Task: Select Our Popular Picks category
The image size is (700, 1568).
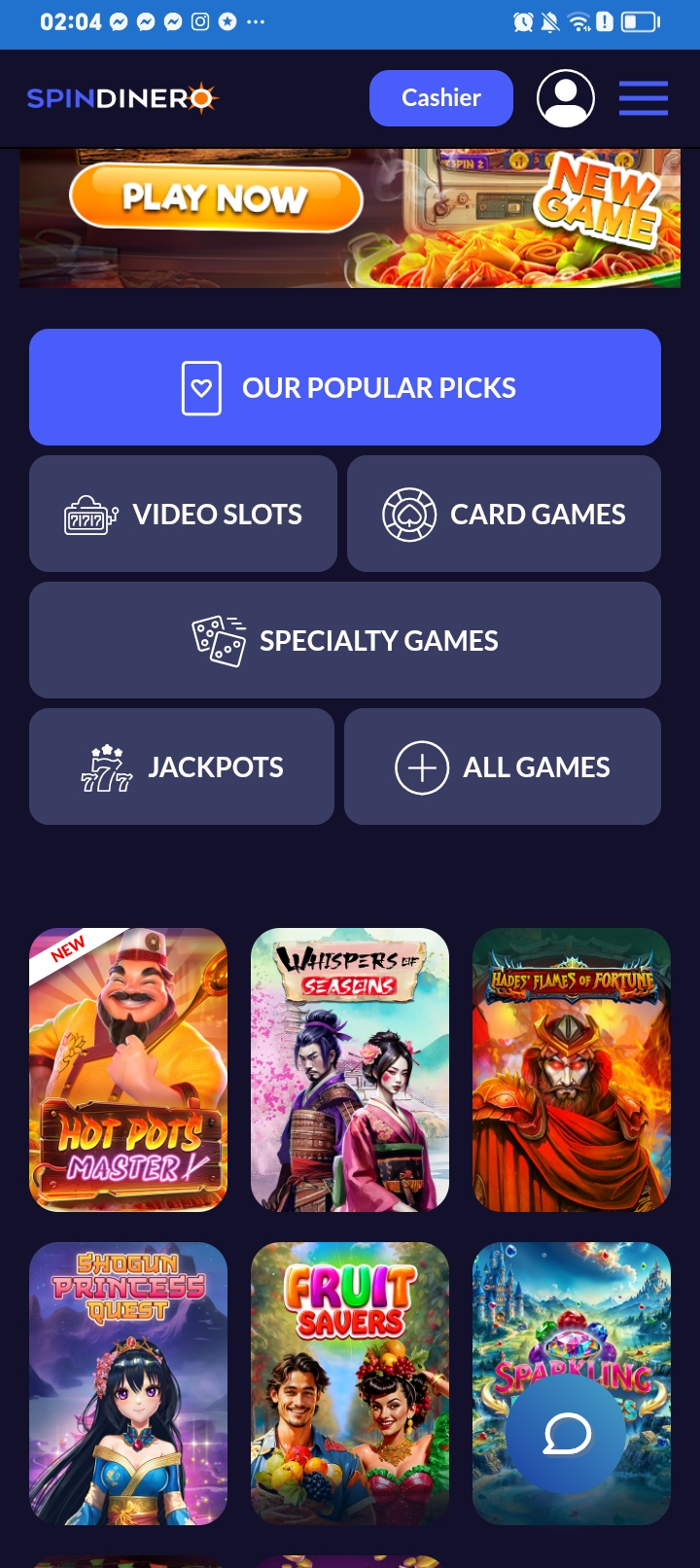Action: (x=345, y=387)
